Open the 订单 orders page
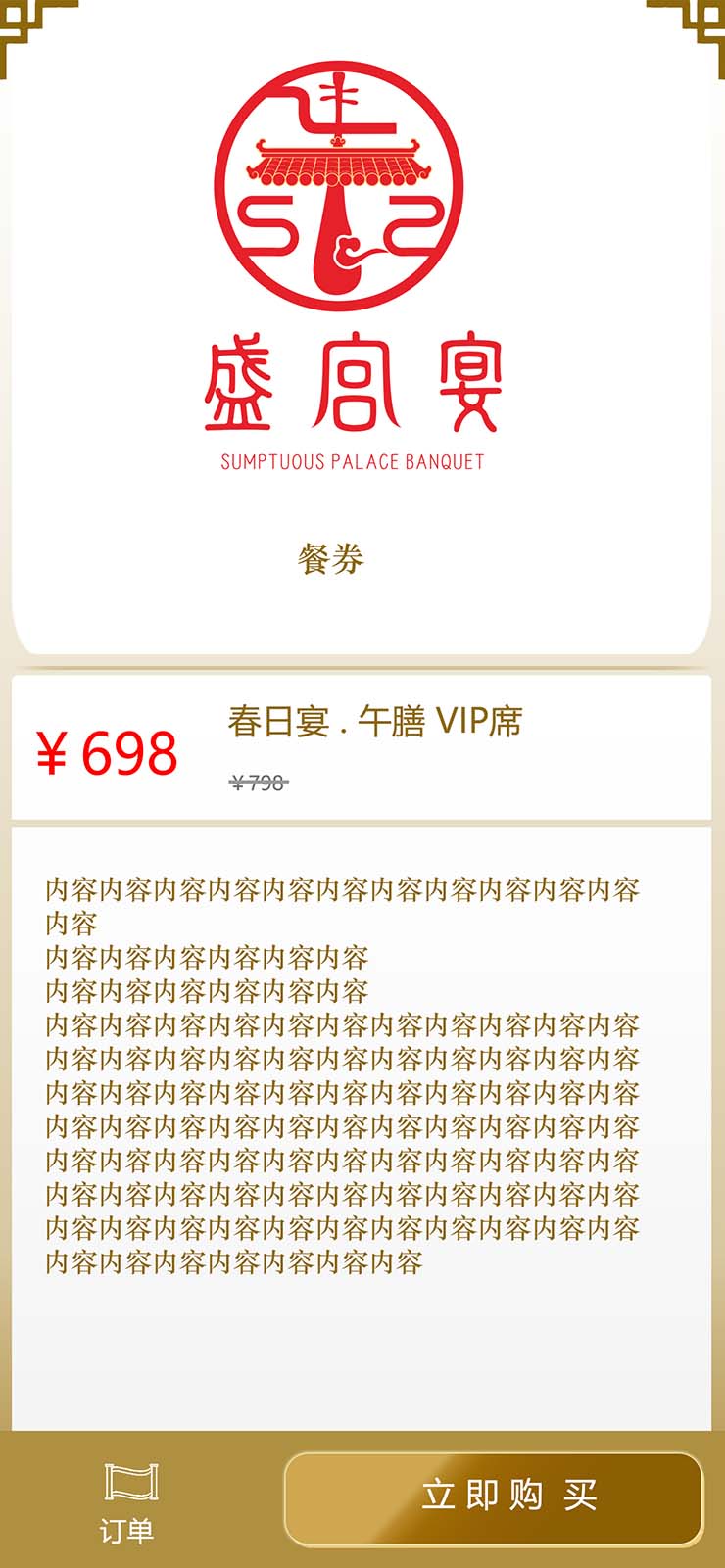725x1568 pixels. click(128, 1503)
